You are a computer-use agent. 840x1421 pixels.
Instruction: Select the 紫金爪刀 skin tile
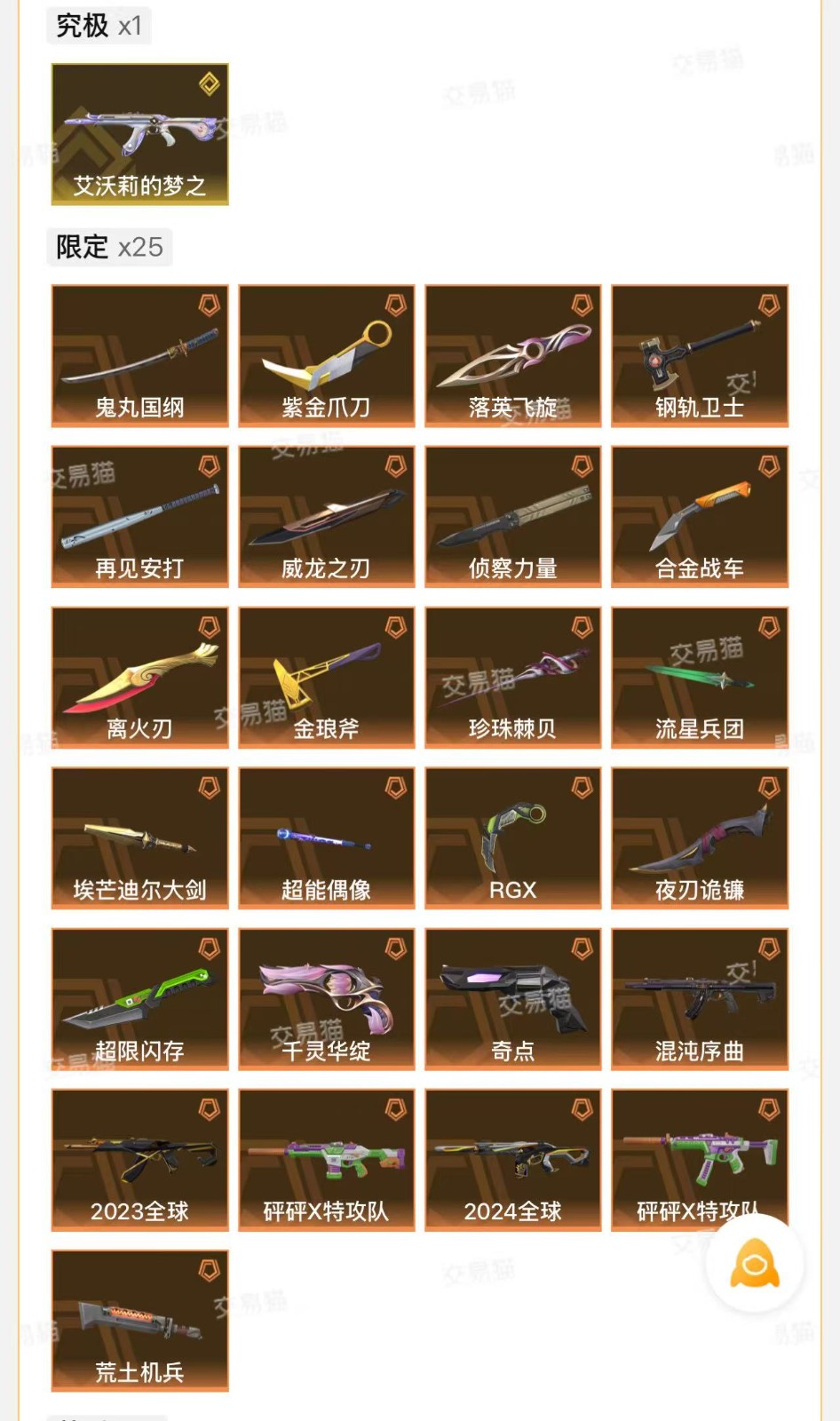click(327, 356)
